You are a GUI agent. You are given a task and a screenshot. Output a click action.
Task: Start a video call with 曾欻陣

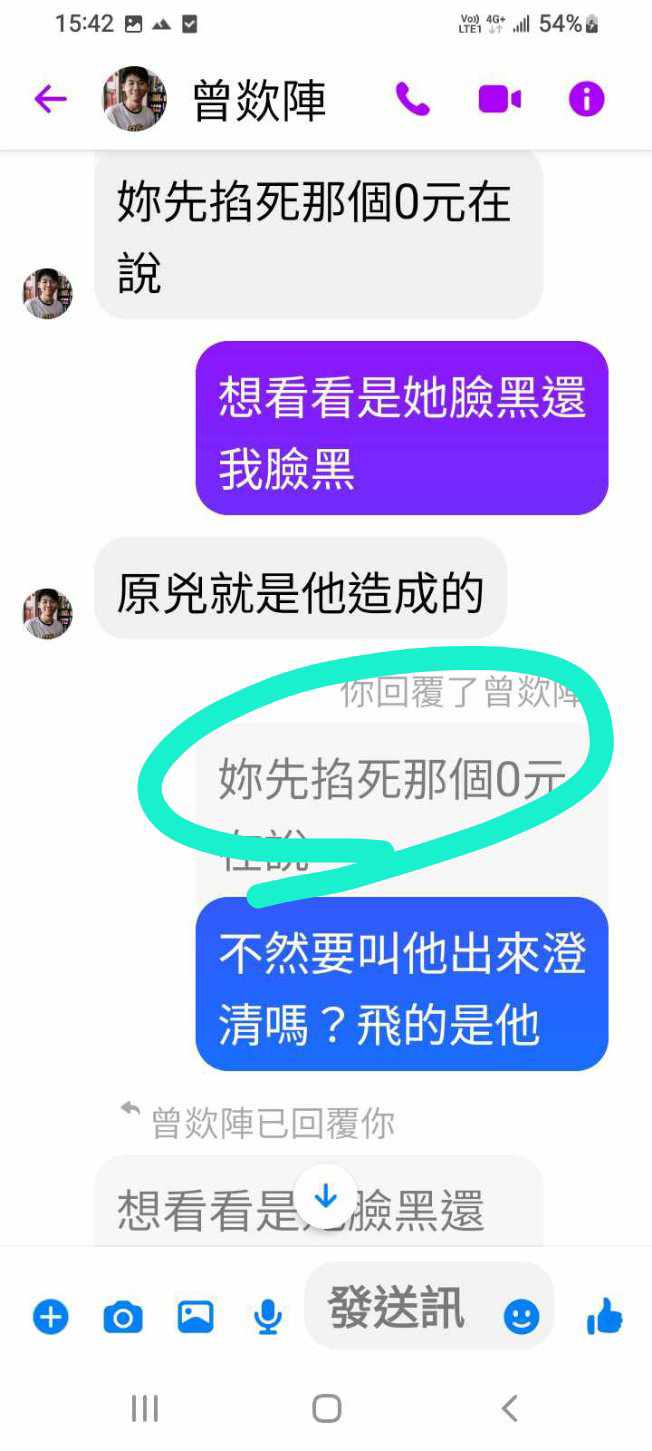point(499,99)
